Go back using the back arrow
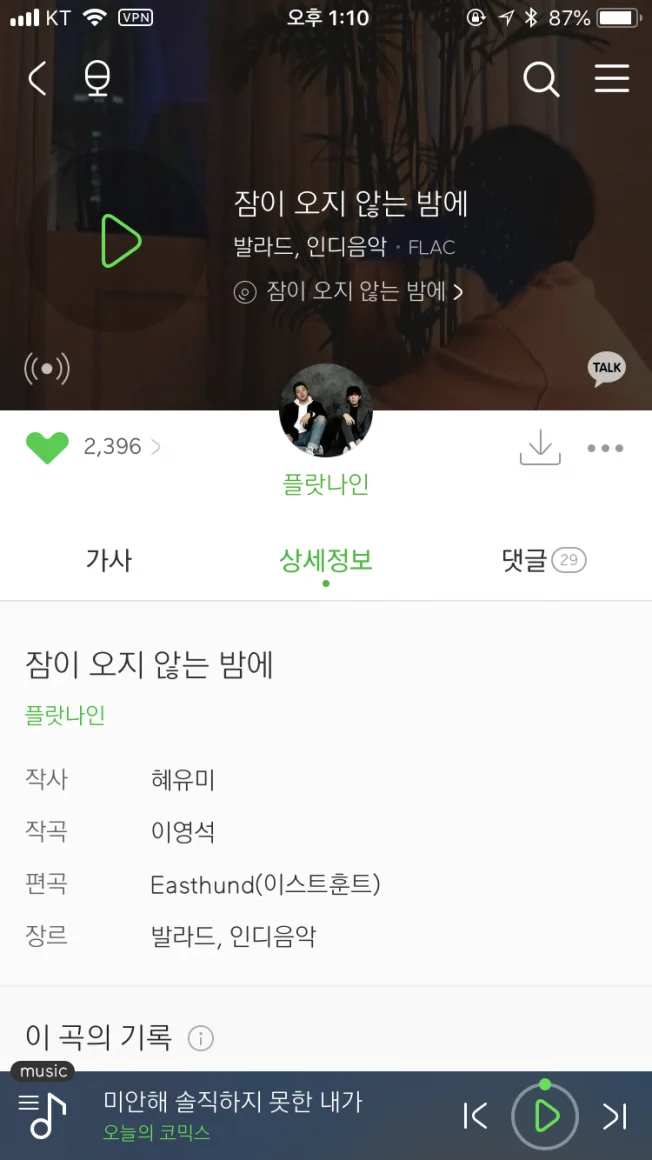The image size is (652, 1160). pos(37,78)
